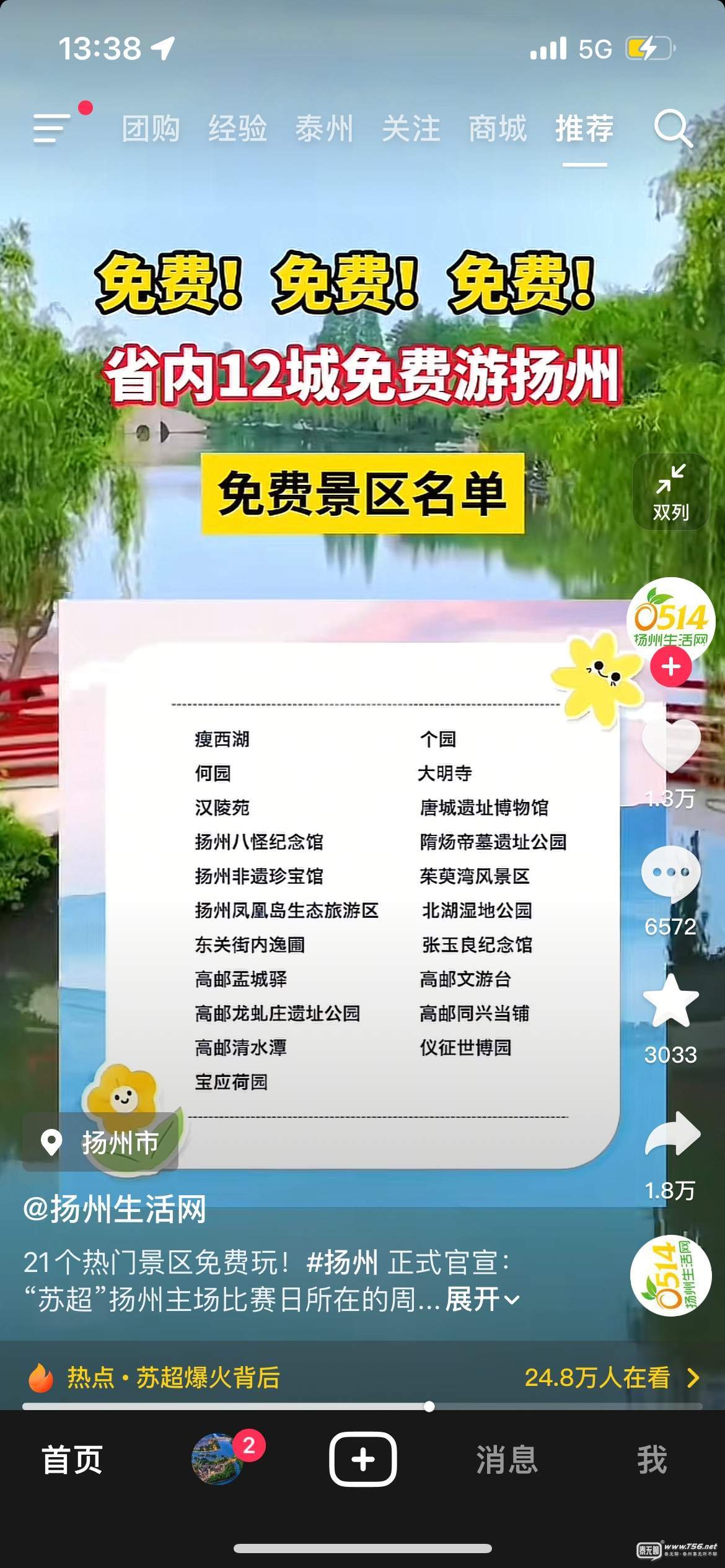Share this video via the arrow
725x1568 pixels.
click(x=672, y=1135)
